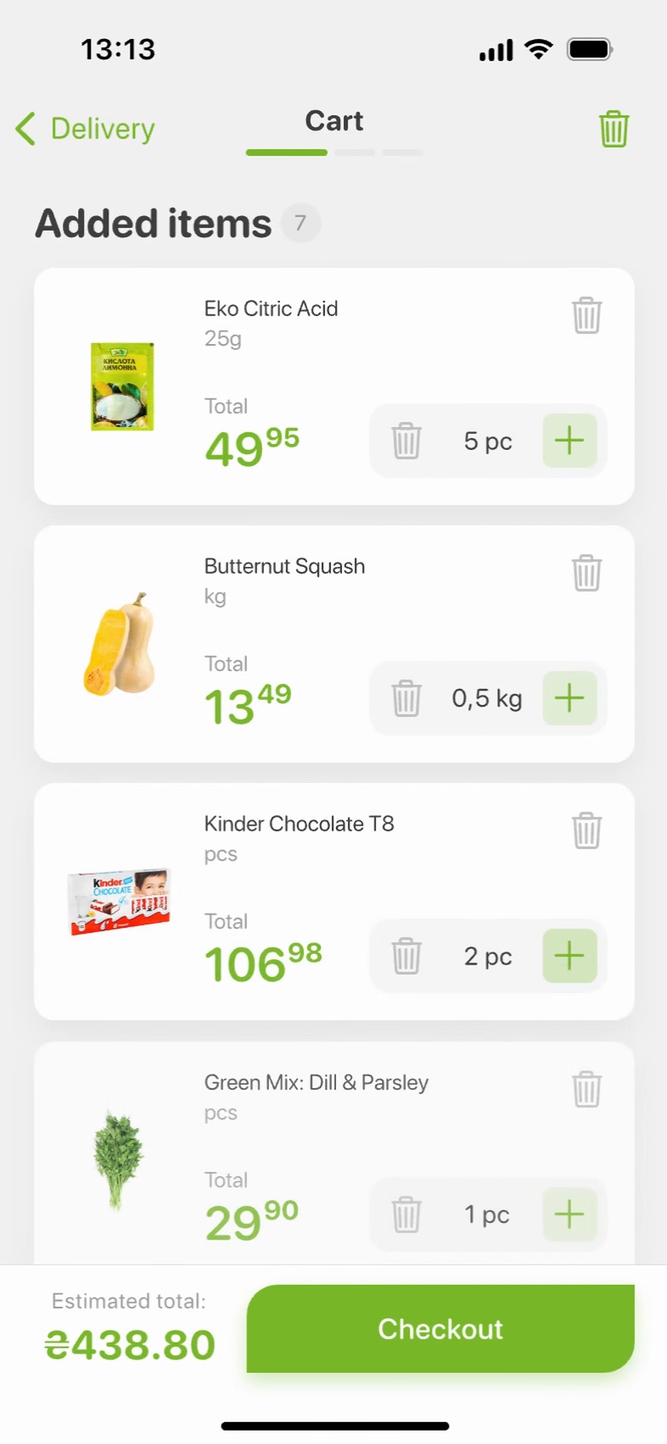The width and height of the screenshot is (667, 1444).
Task: Add one more Green Mix: Dill & Parsley
Action: (569, 1215)
